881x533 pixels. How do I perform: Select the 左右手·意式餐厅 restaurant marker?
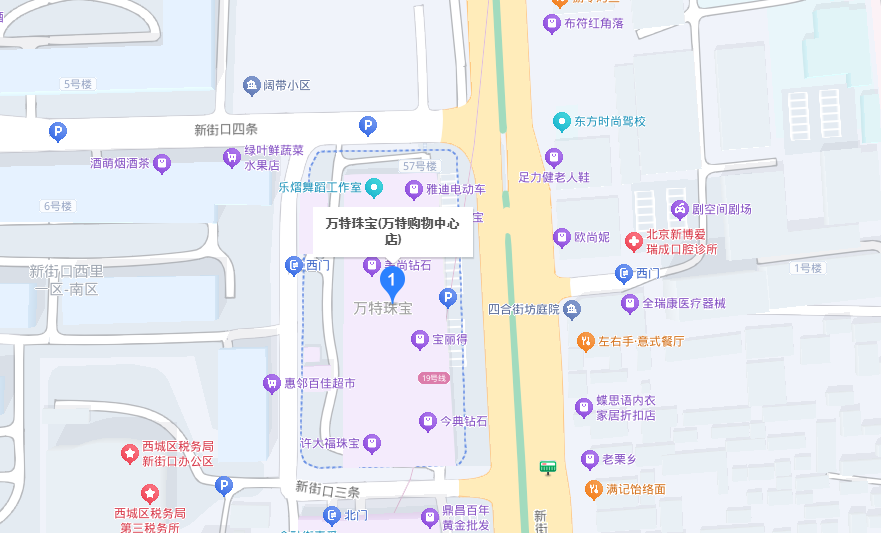586,341
